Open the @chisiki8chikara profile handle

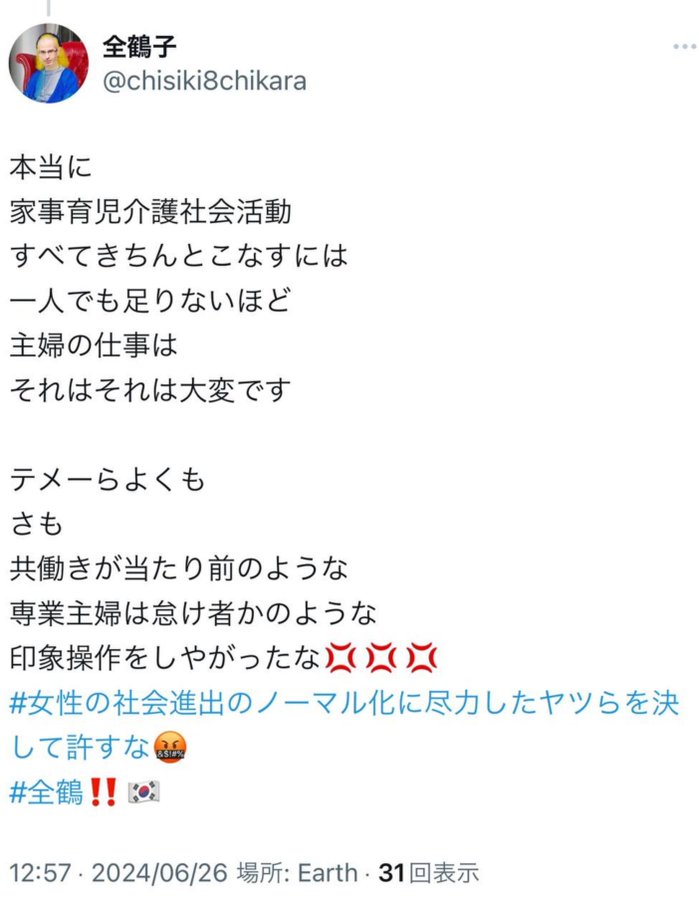pos(204,80)
